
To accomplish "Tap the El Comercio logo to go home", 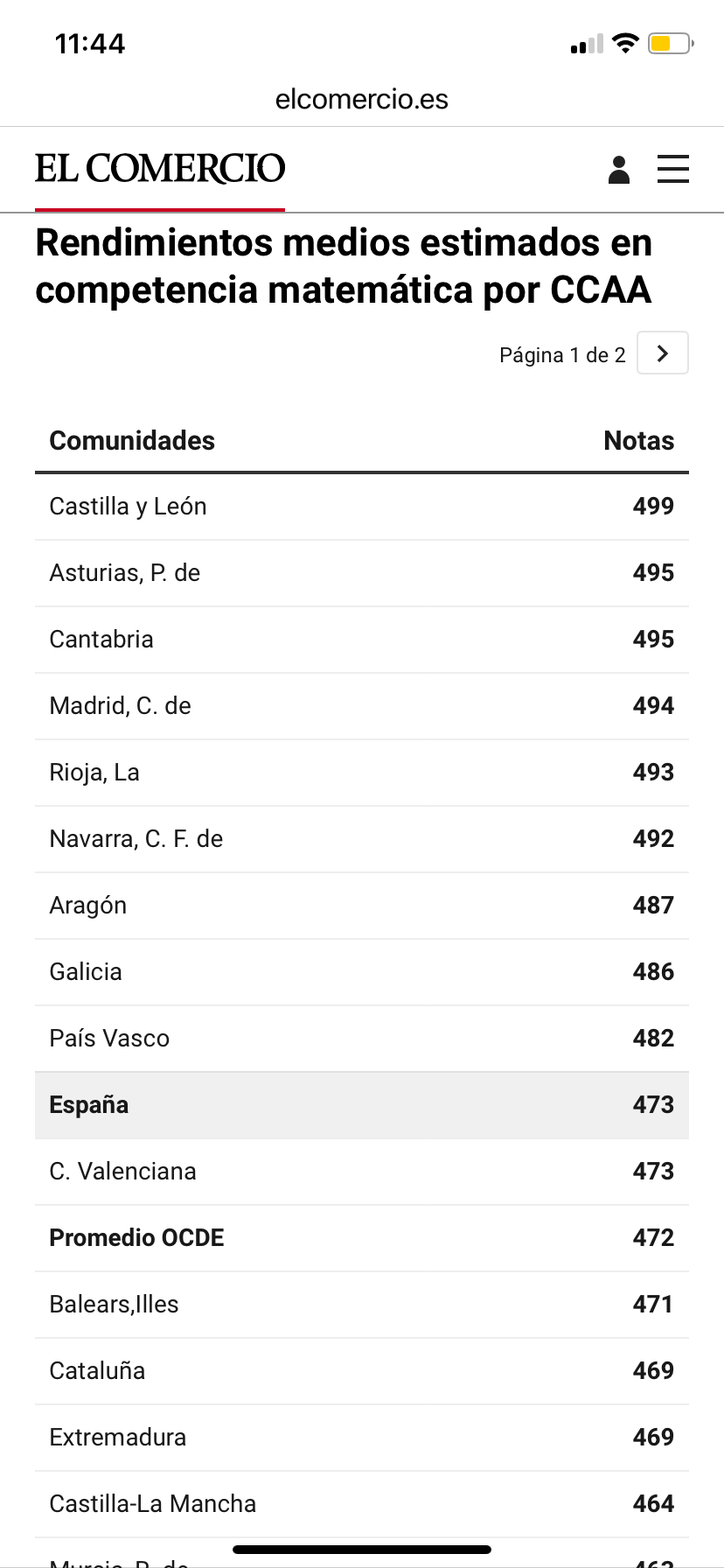I will click(x=160, y=169).
